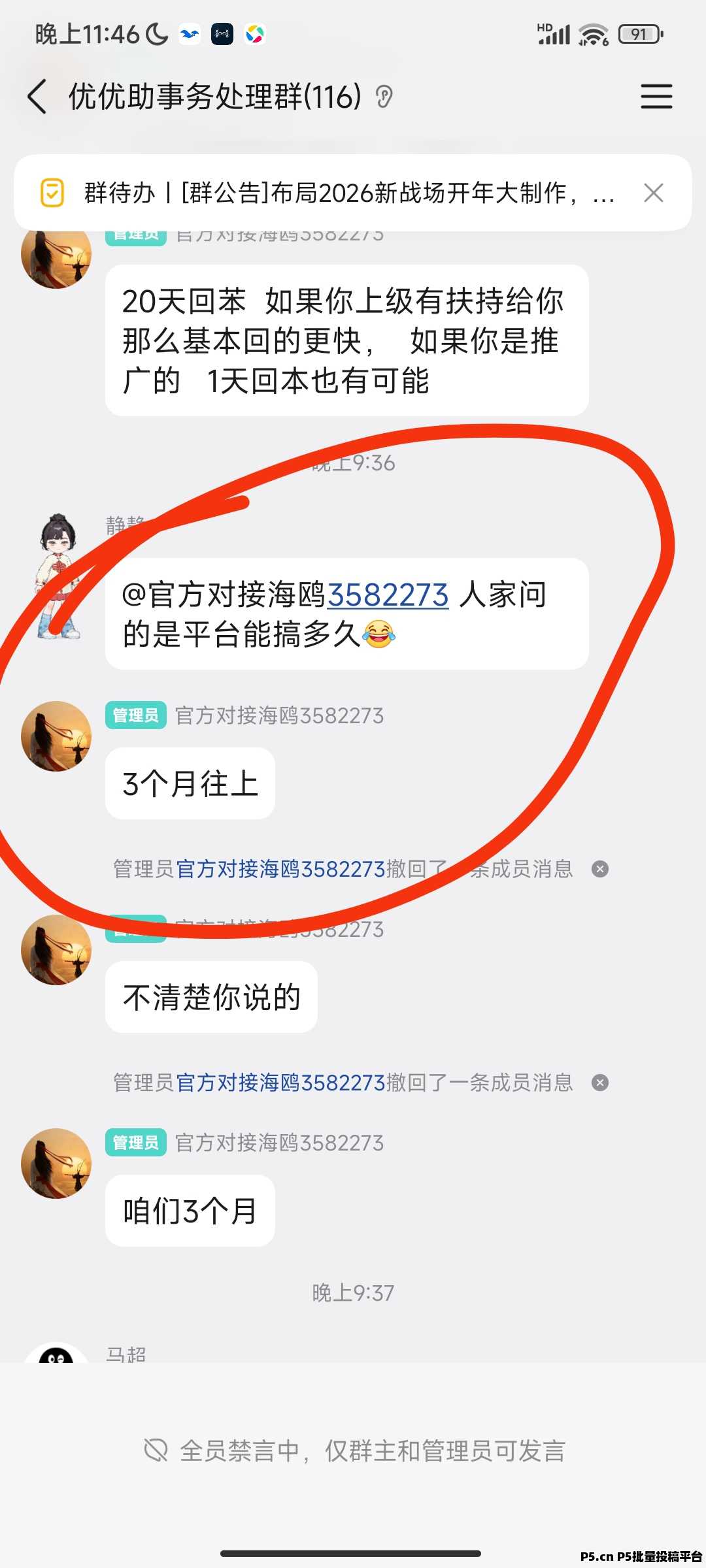Open the sender's avatar beside "不清楚你说的"
The width and height of the screenshot is (706, 1568).
(x=56, y=950)
